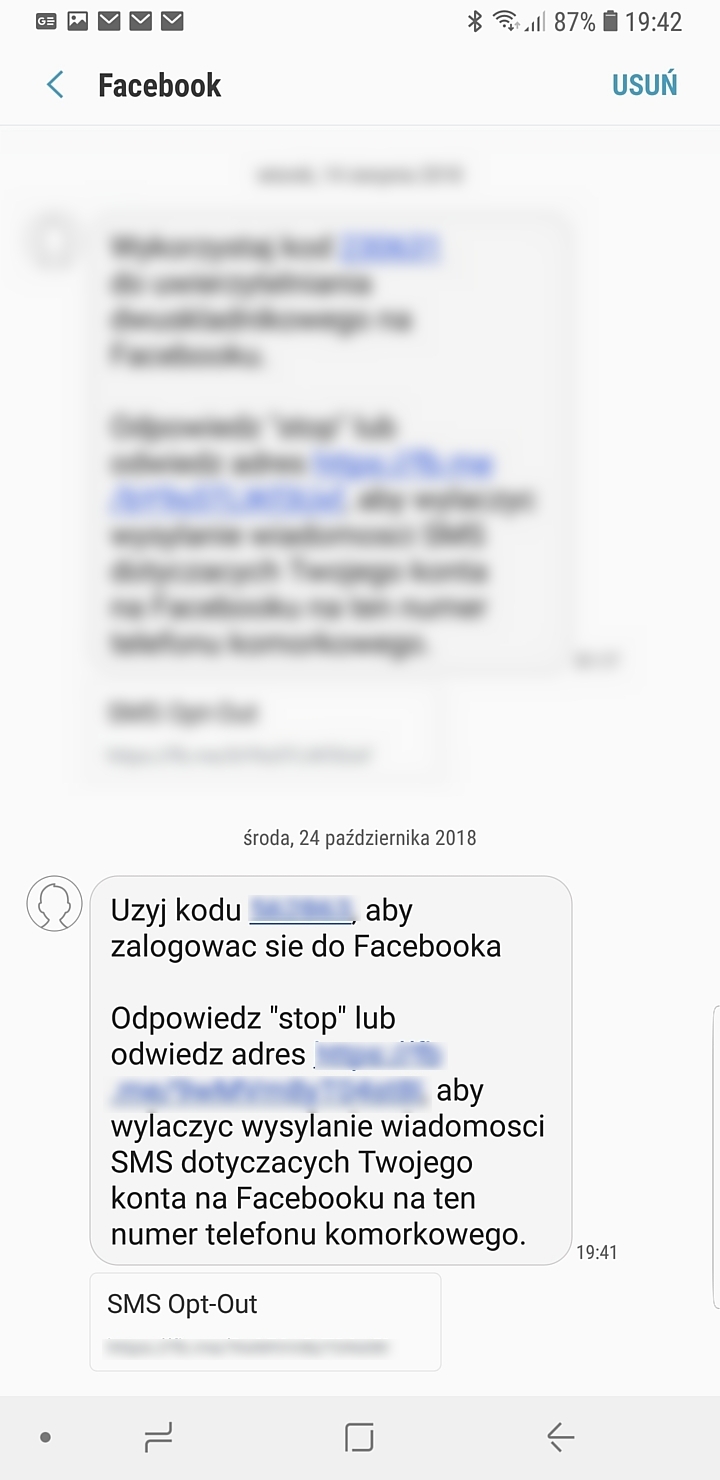The image size is (720, 1480).
Task: Open the SMS Opt-Out link preview card
Action: (x=265, y=1320)
